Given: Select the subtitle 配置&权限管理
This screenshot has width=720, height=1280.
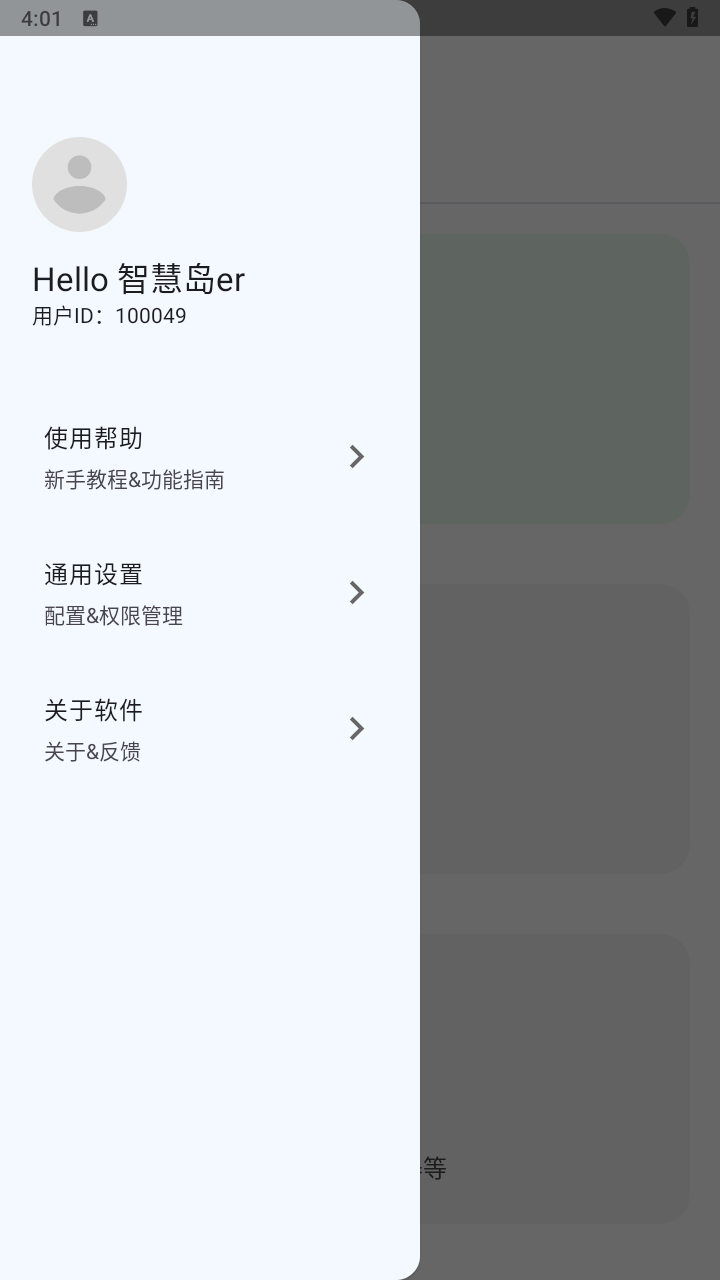Looking at the screenshot, I should [x=113, y=616].
